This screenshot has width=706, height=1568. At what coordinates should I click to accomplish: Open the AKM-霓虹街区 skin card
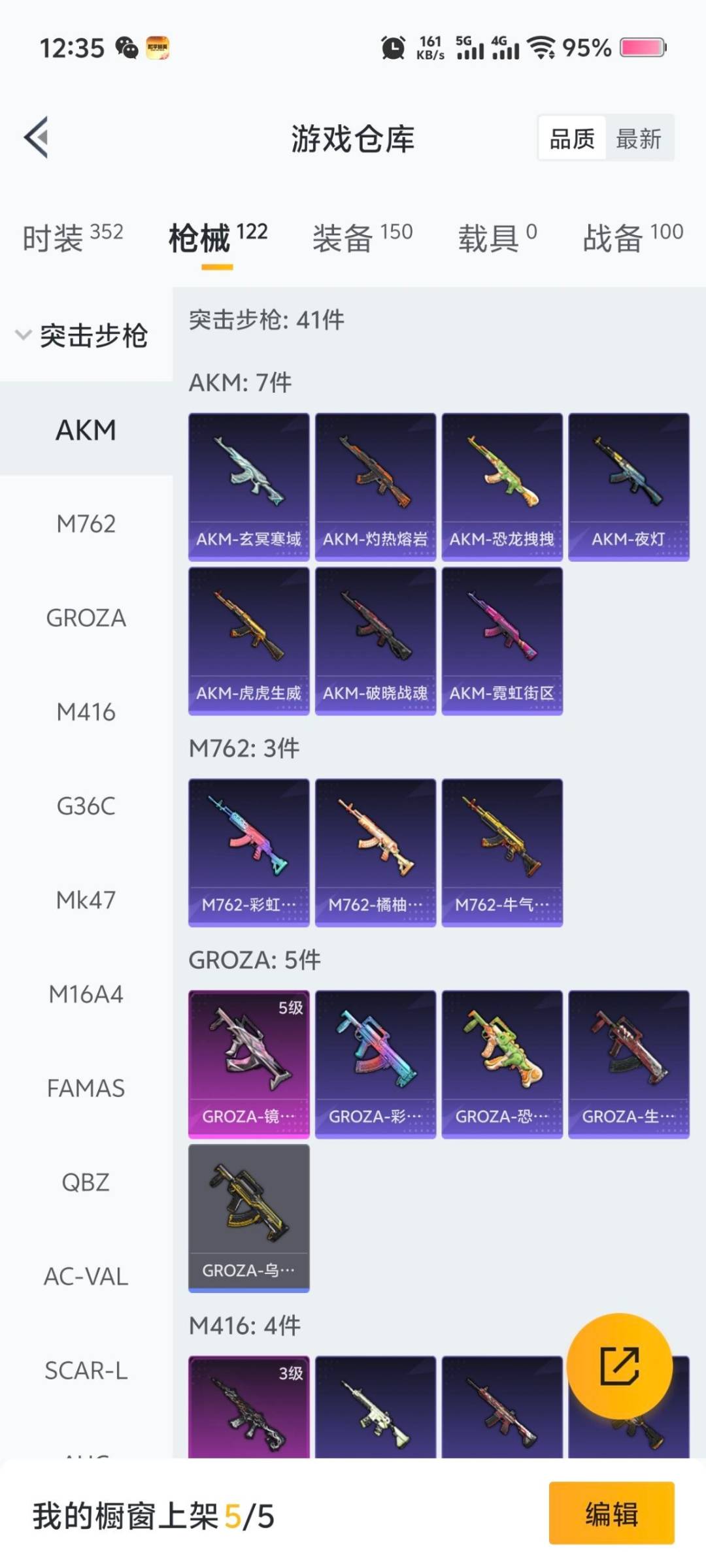[502, 641]
